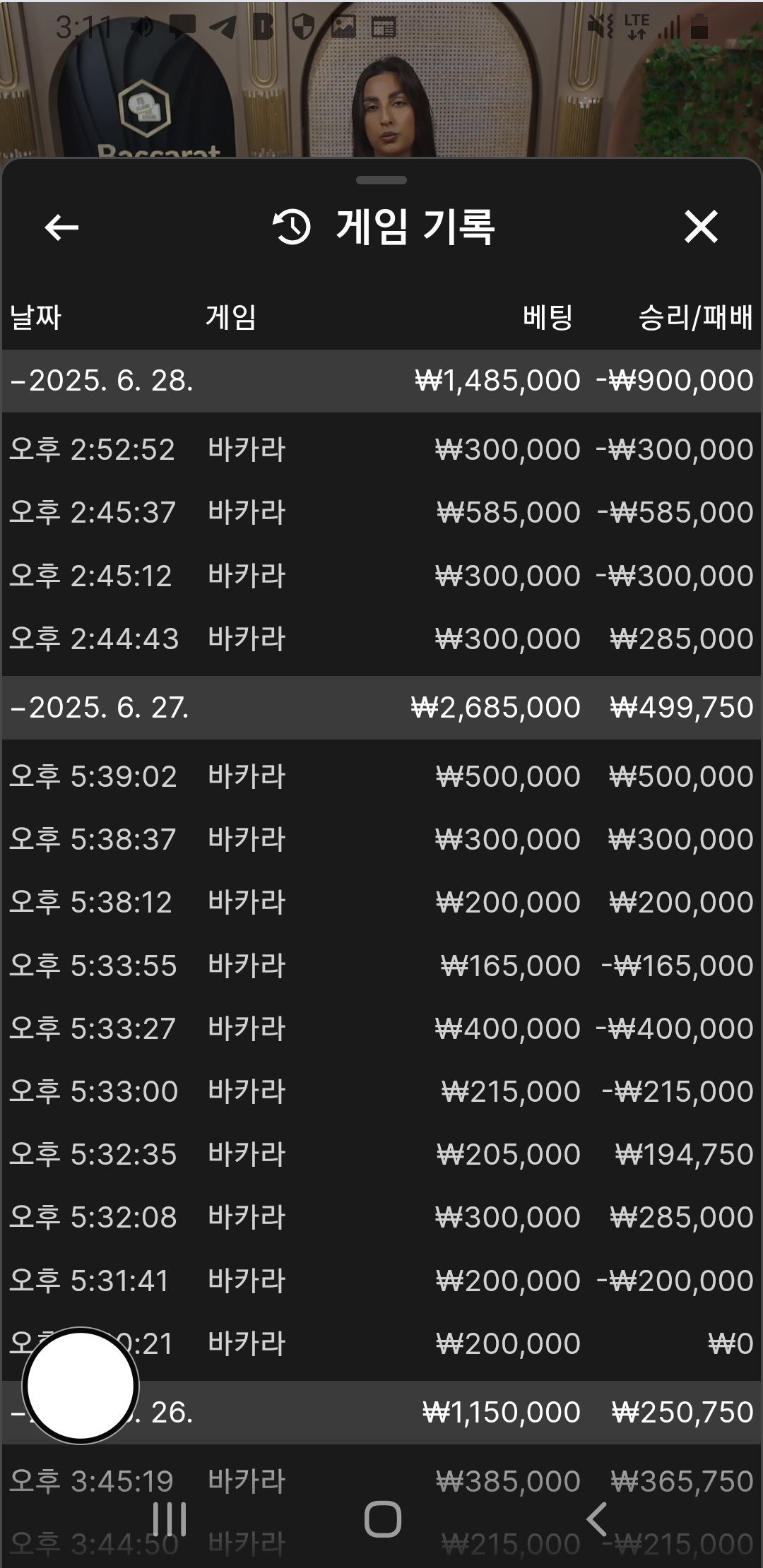Viewport: 763px width, 1568px height.
Task: Open the 오후 5:39:02 baccarat record
Action: click(381, 776)
